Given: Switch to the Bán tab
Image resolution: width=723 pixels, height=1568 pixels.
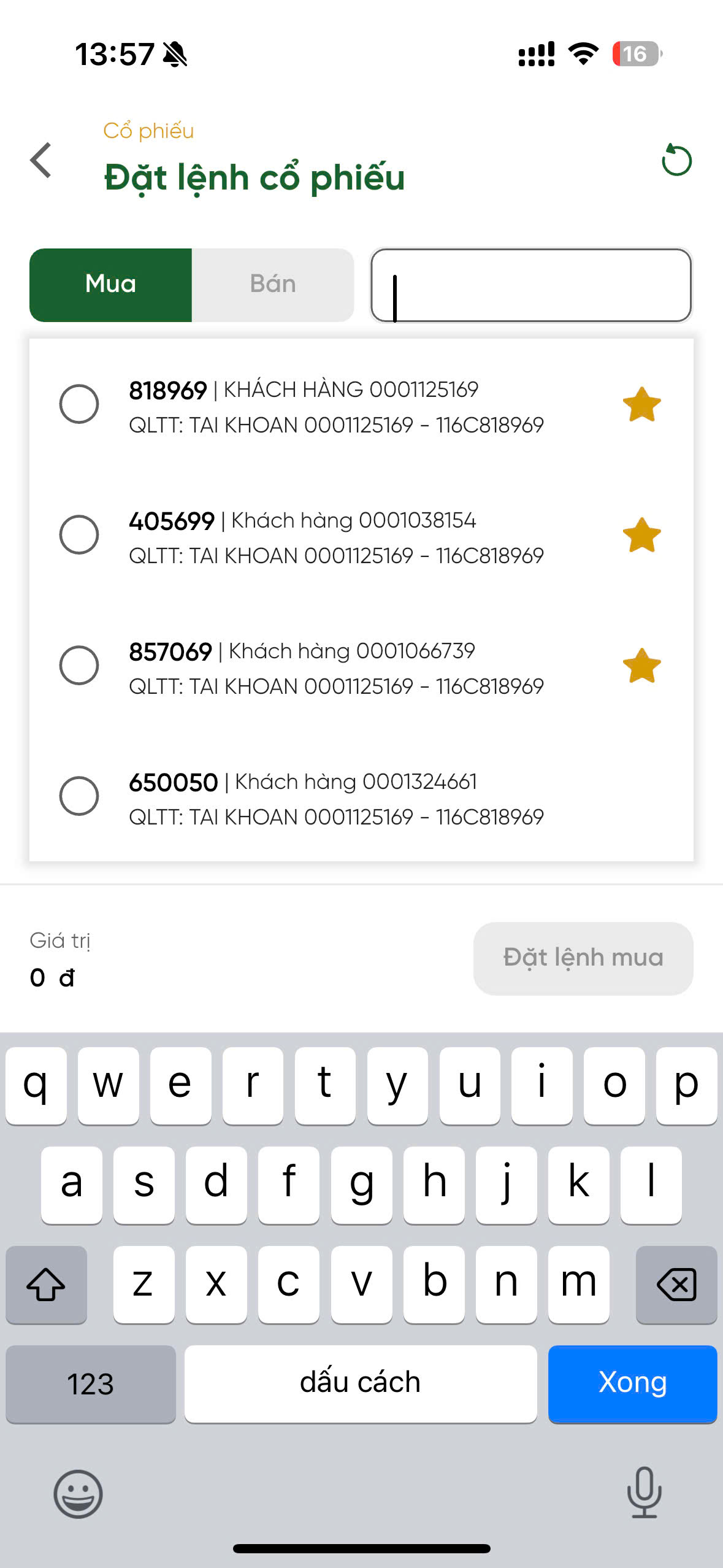Looking at the screenshot, I should (x=273, y=283).
